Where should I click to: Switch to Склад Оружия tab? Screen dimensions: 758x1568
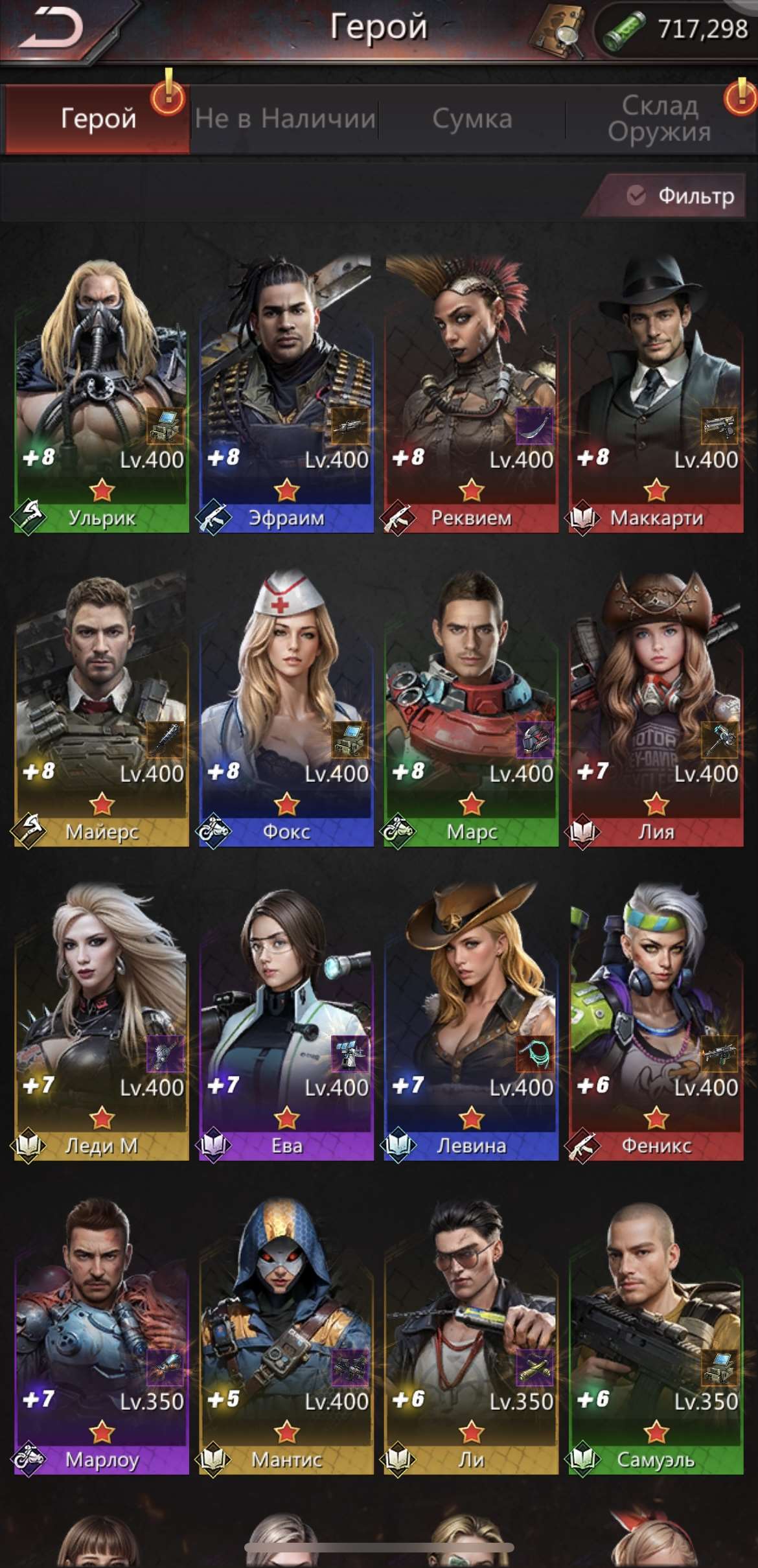[660, 119]
